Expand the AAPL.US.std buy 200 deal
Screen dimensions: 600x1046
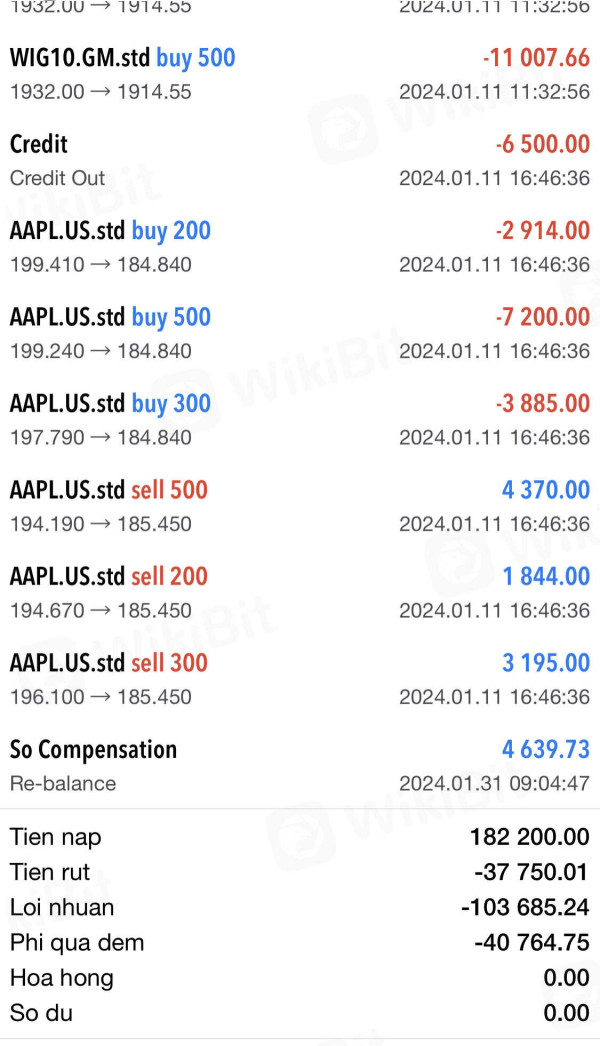[300, 247]
